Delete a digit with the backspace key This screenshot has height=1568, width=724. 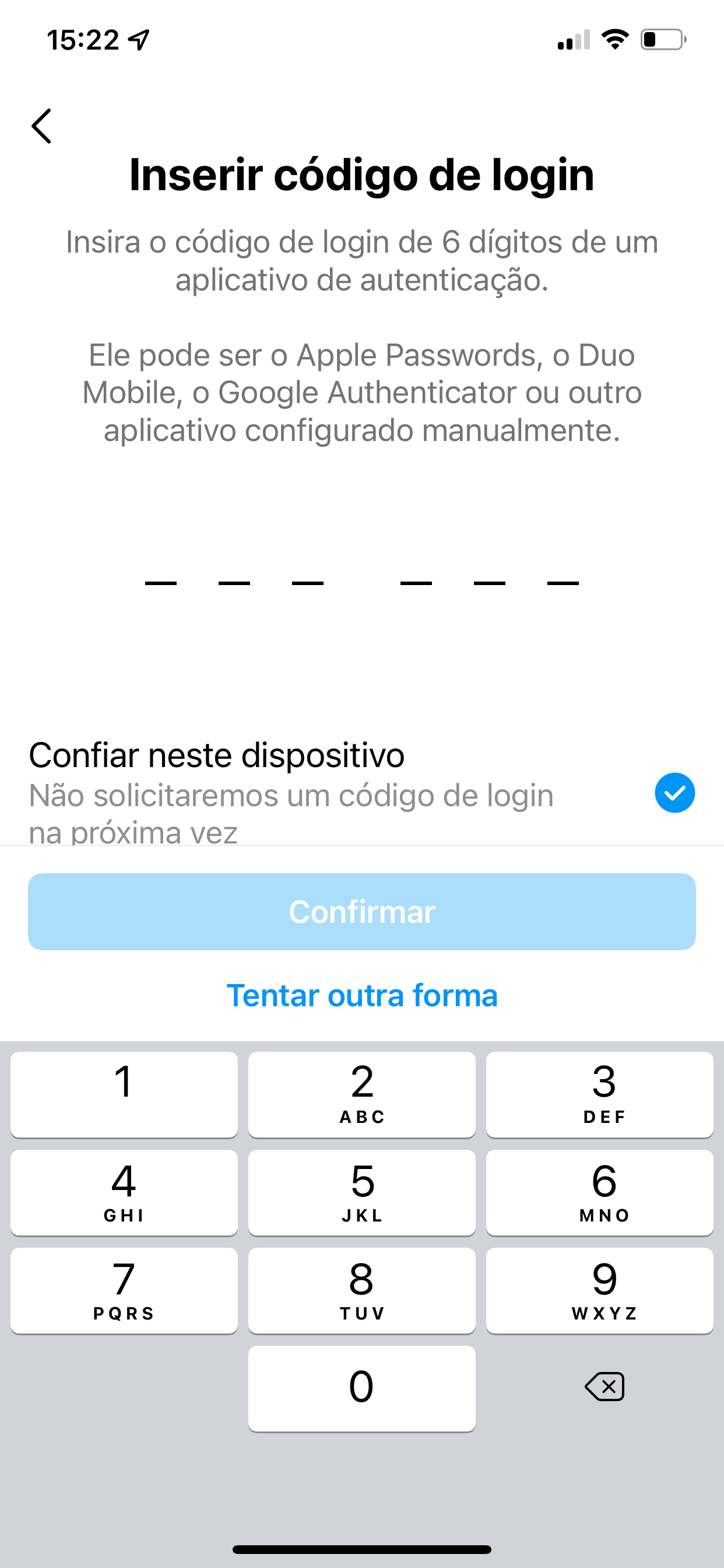[603, 1387]
